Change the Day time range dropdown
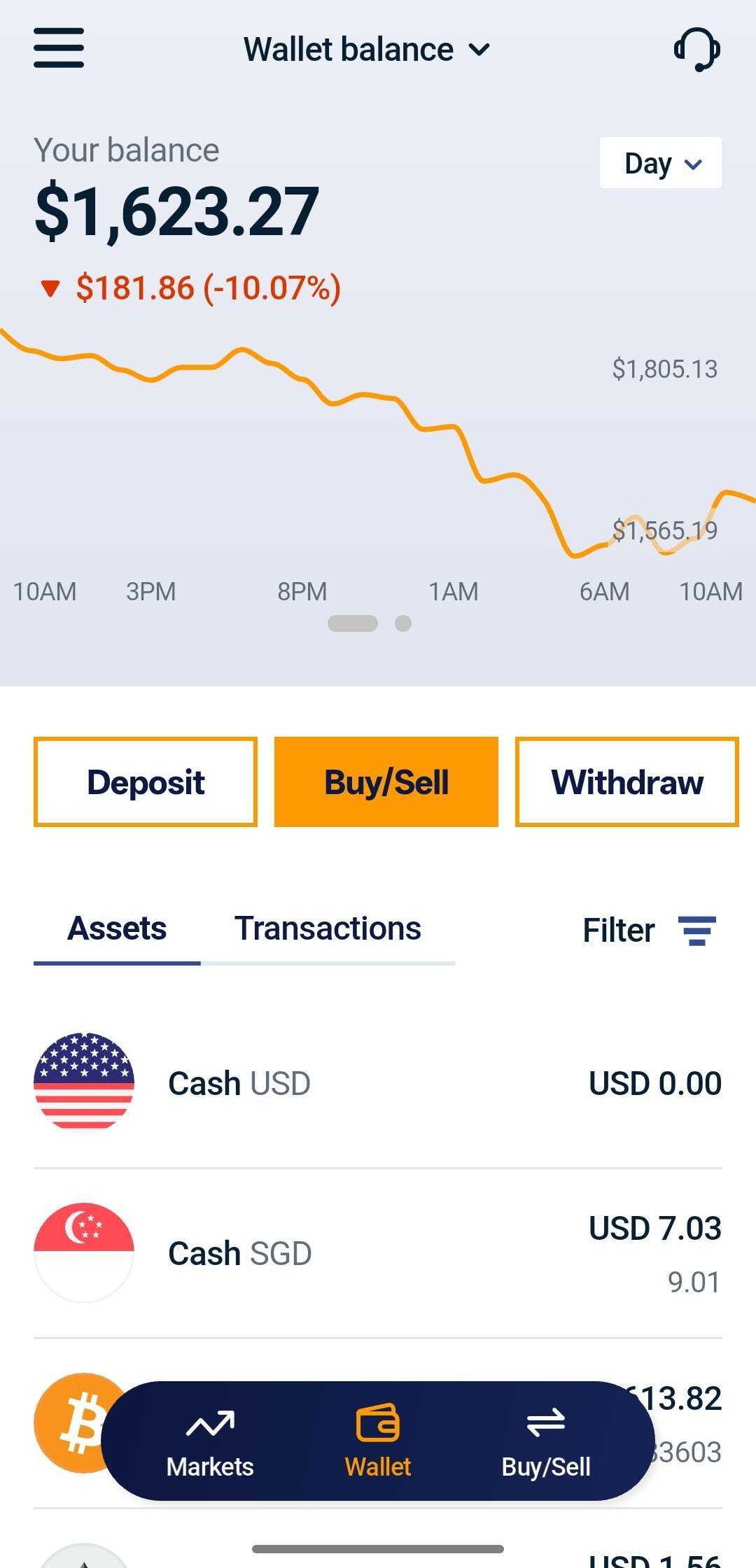Screen dimensions: 756x1568 click(x=660, y=163)
